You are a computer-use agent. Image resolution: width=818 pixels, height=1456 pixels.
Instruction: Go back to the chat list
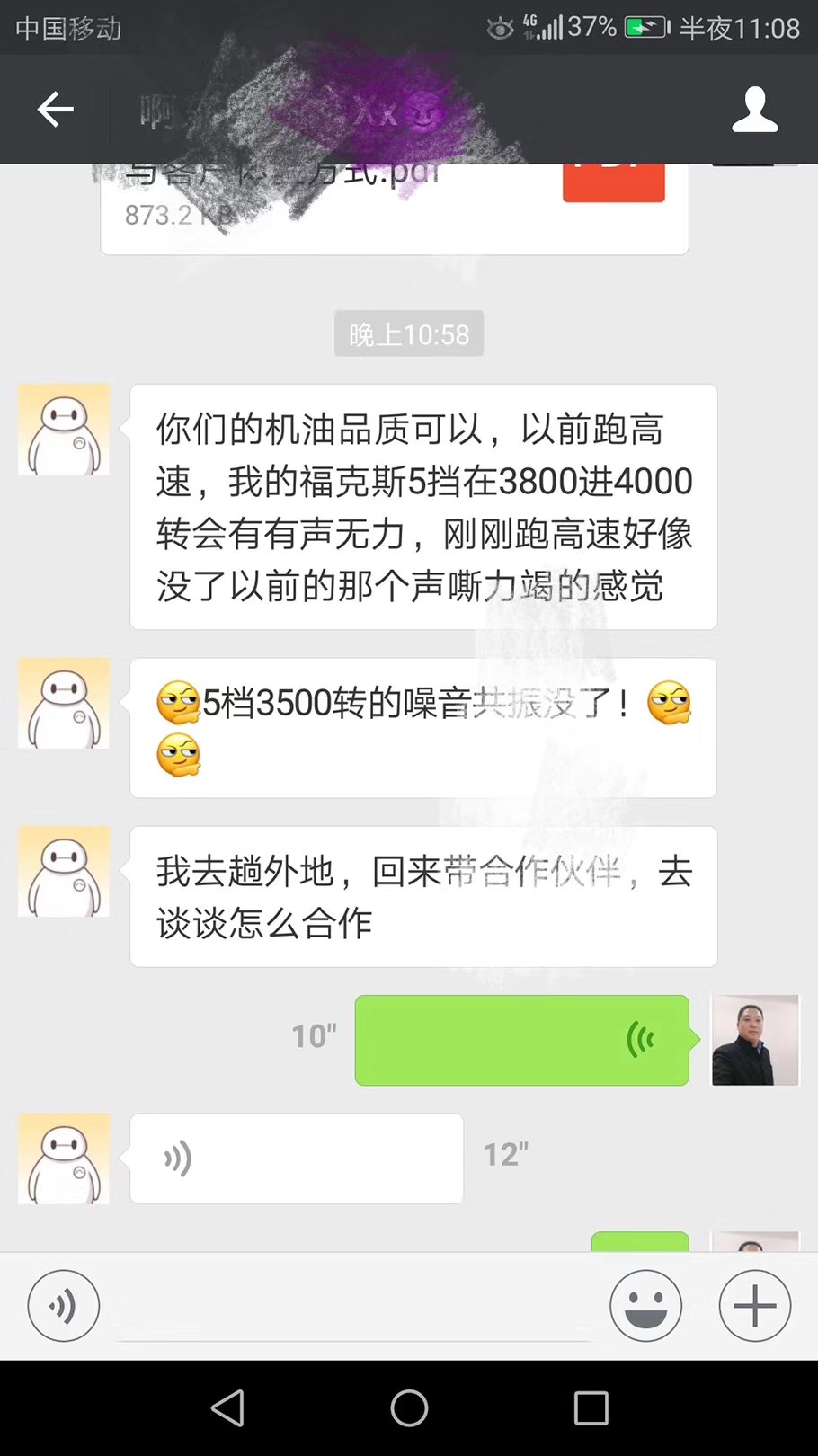pyautogui.click(x=55, y=110)
